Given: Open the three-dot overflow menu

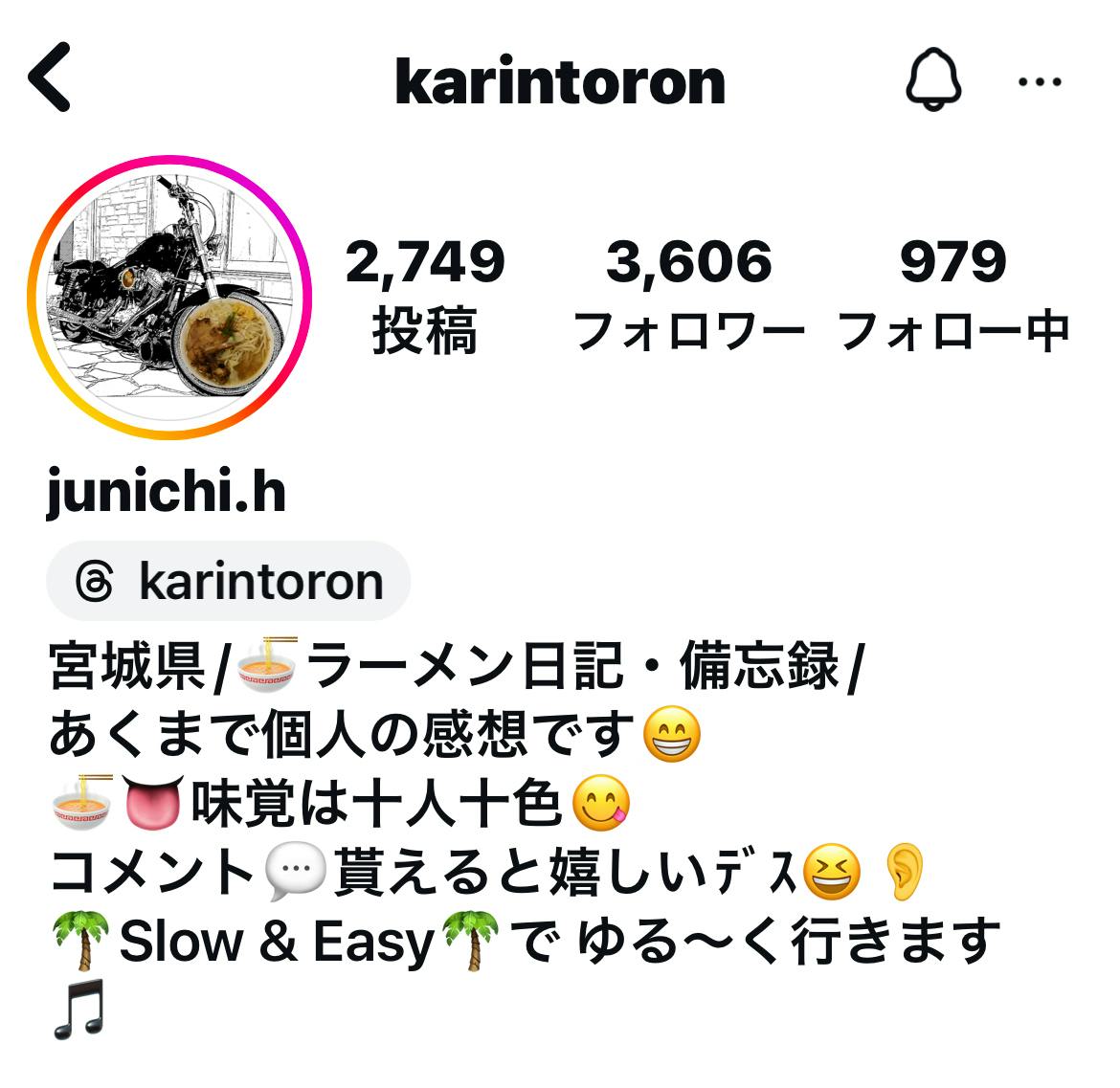Looking at the screenshot, I should (1040, 81).
